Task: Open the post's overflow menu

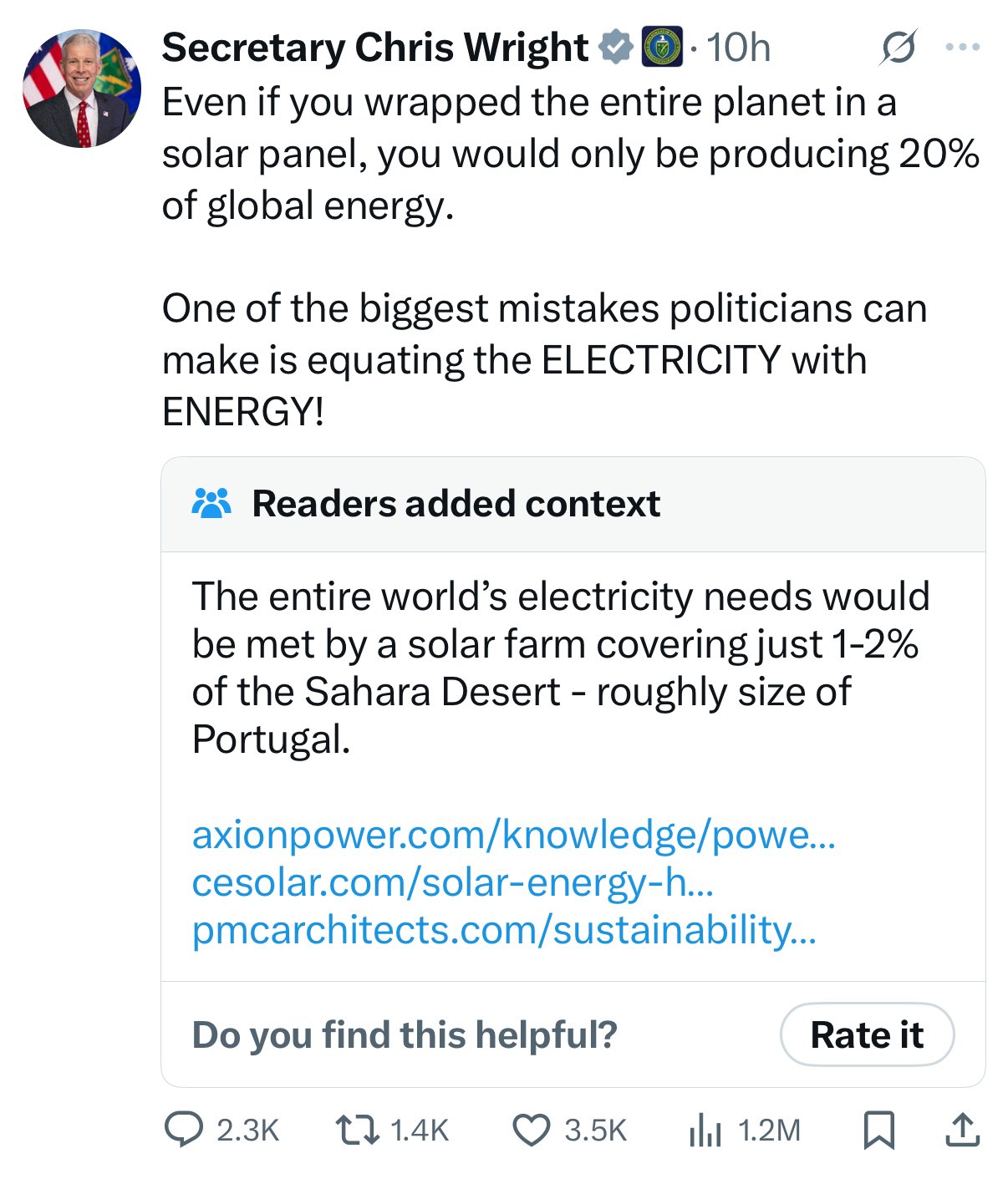Action: [x=962, y=48]
